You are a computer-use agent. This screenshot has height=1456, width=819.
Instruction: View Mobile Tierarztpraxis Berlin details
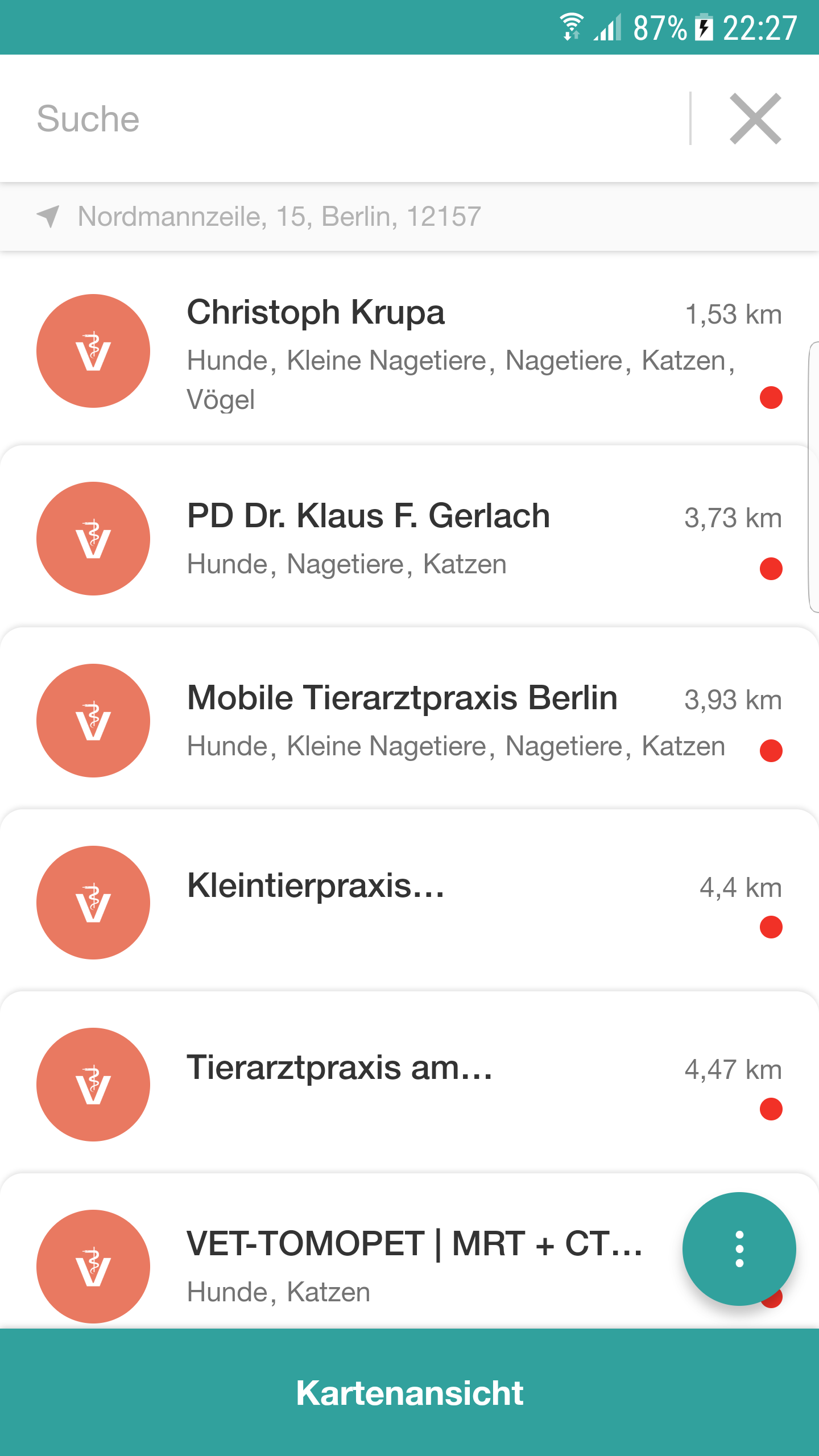[x=409, y=719]
